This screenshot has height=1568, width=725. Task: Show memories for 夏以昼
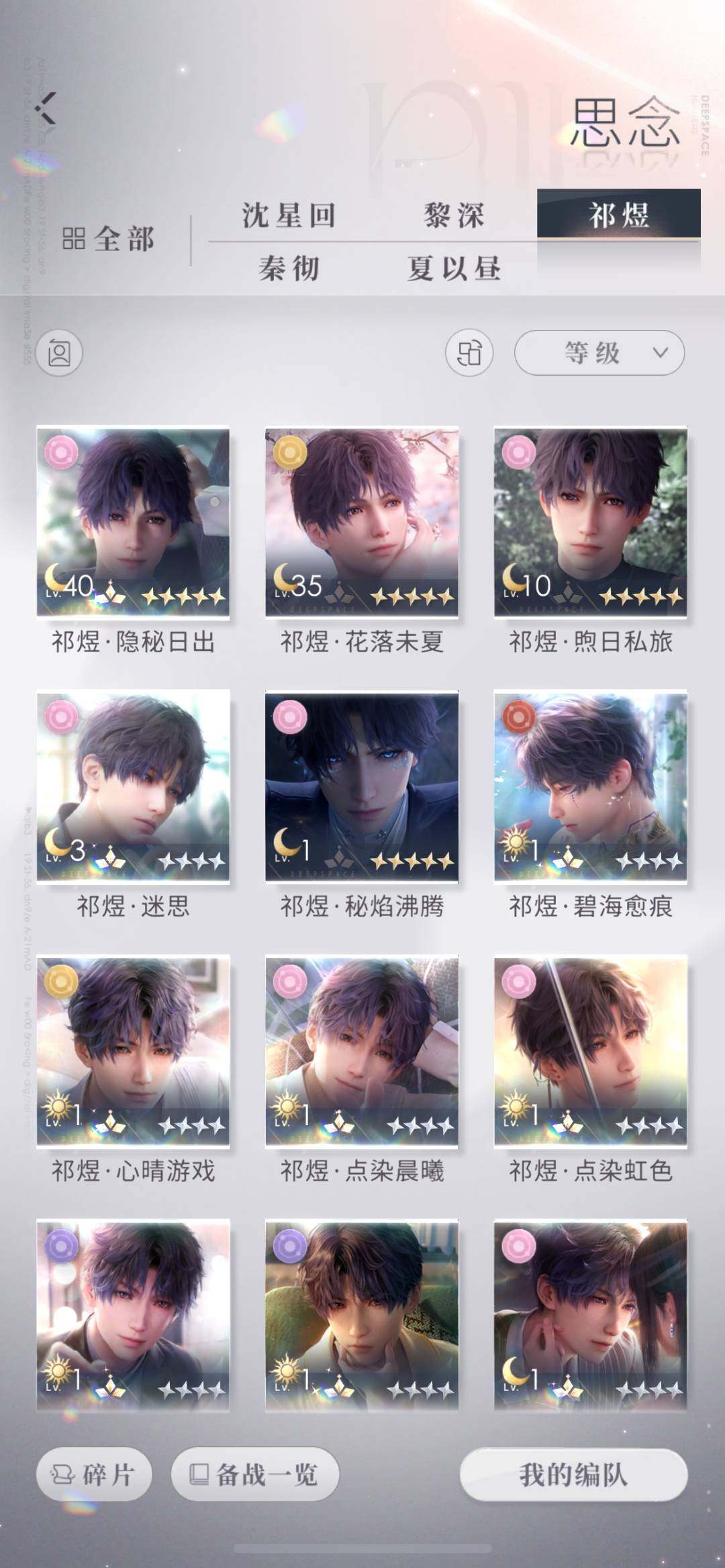click(x=454, y=268)
